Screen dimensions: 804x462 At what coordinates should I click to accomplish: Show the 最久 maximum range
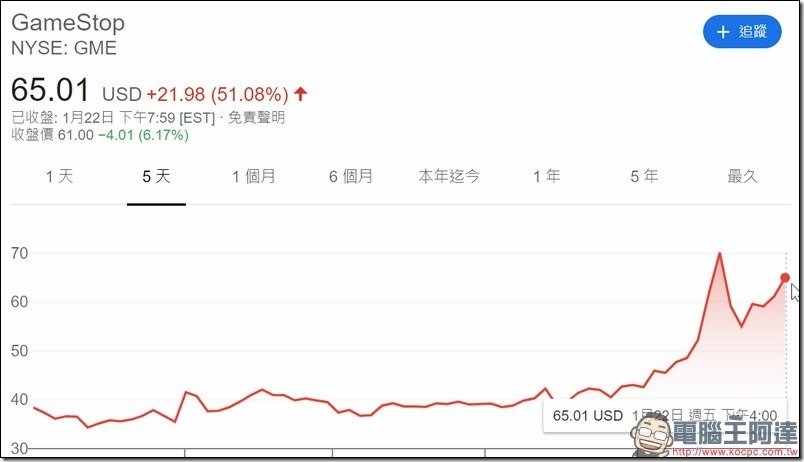pyautogui.click(x=742, y=177)
